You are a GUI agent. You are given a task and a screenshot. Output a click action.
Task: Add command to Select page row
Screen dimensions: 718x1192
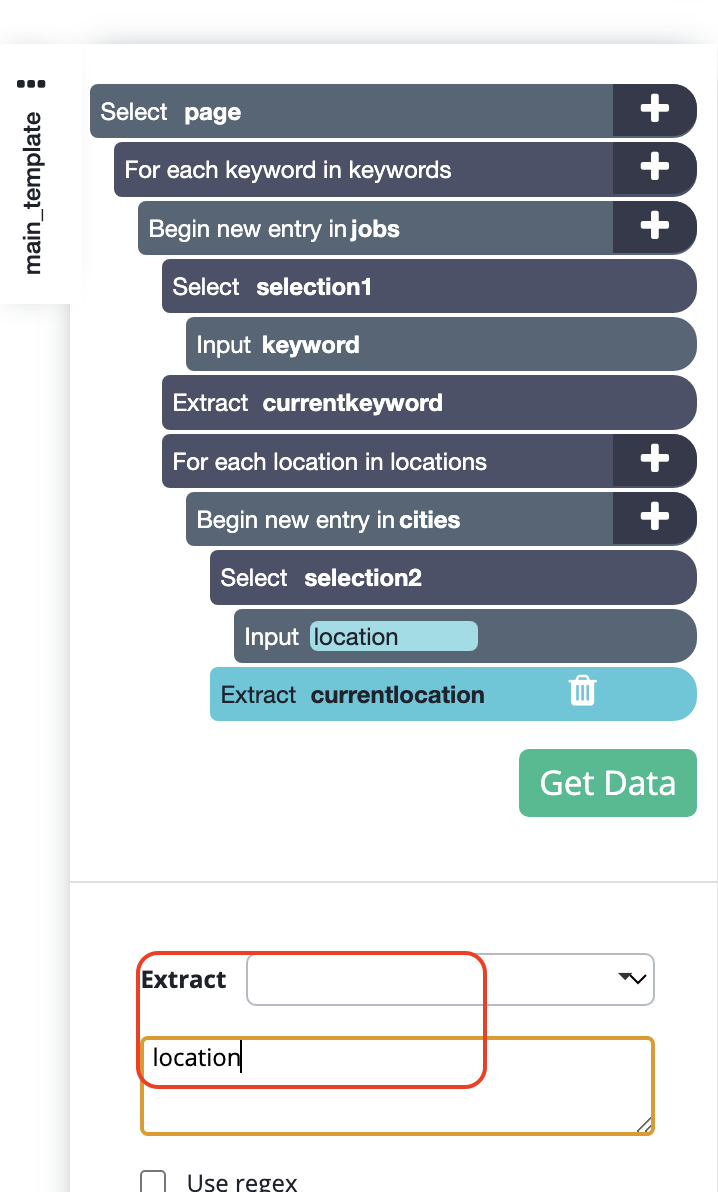[654, 110]
